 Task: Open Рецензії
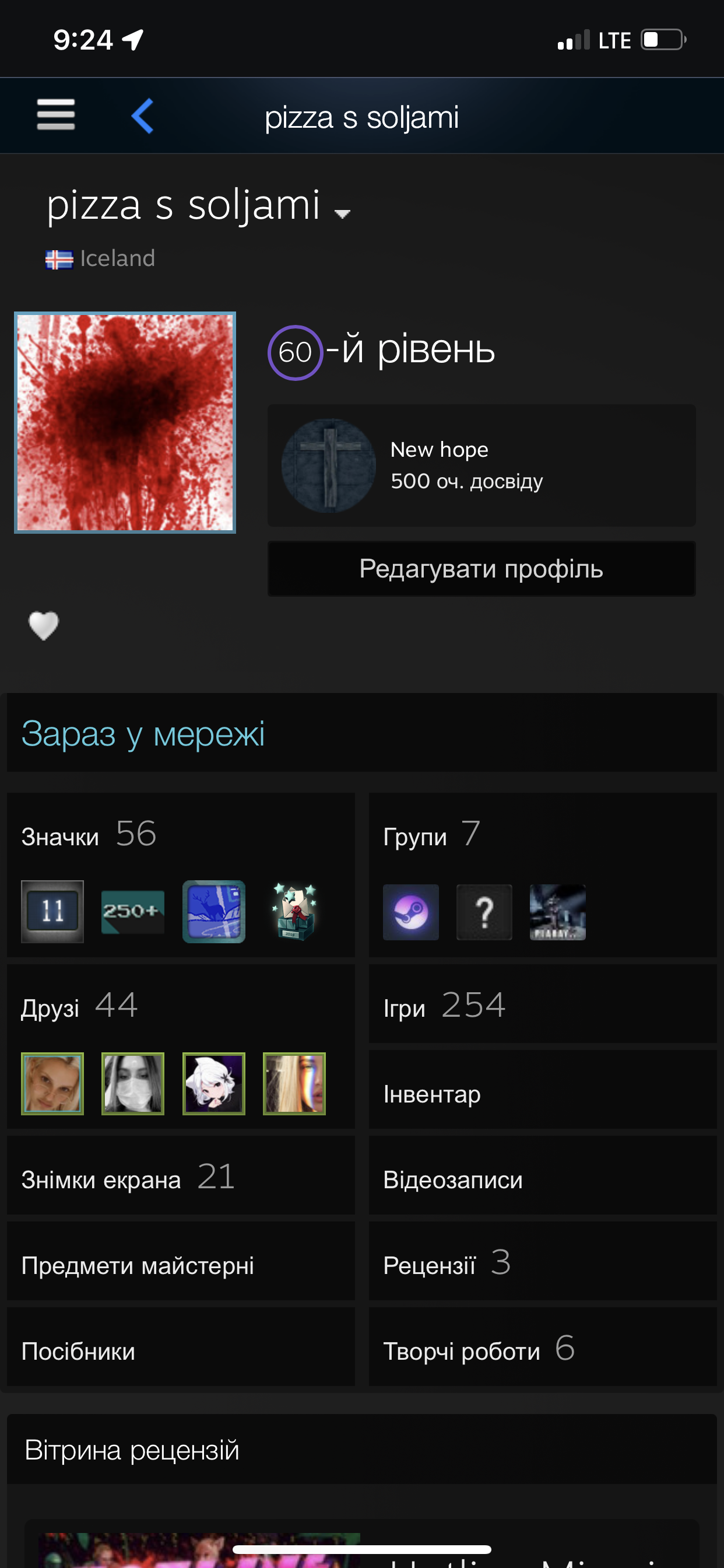tap(542, 1262)
